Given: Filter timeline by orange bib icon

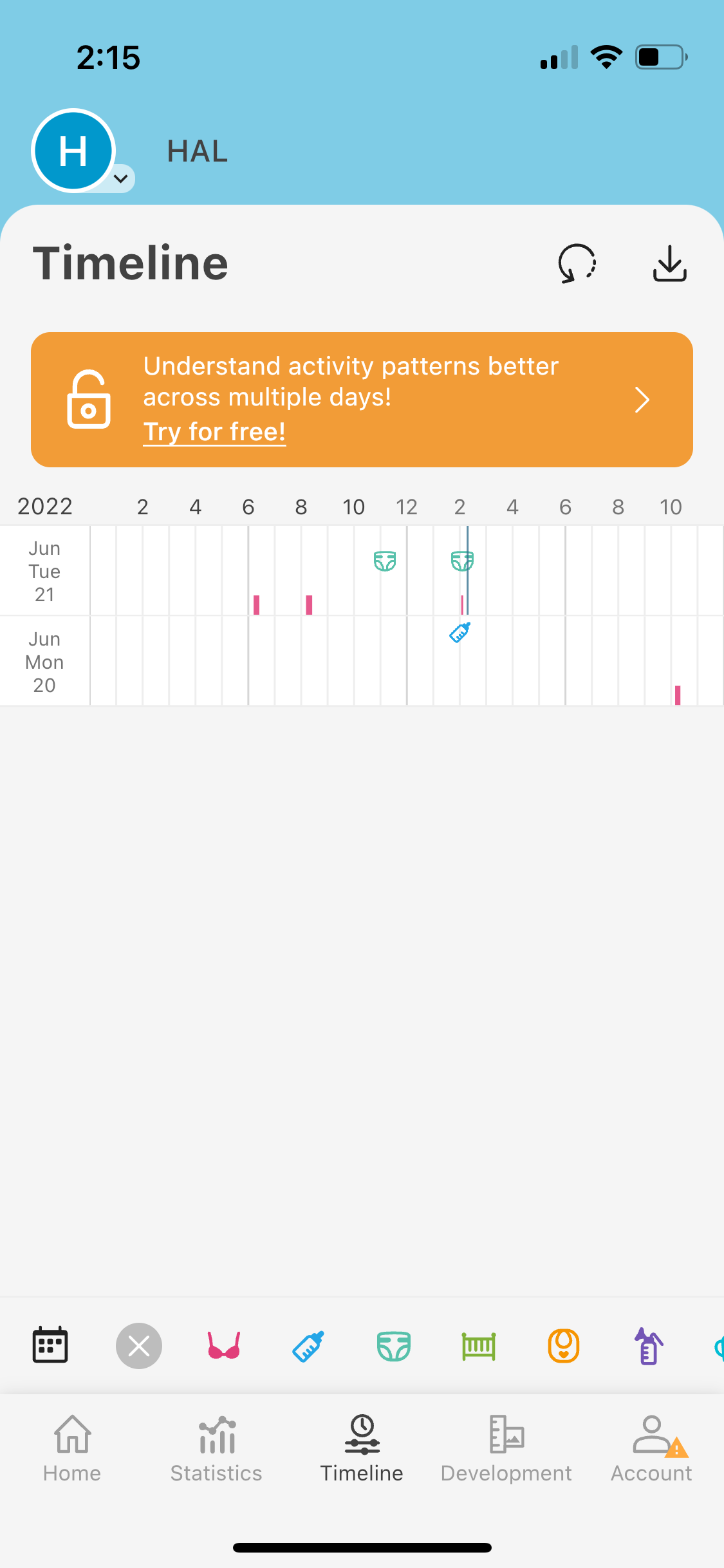Looking at the screenshot, I should 563,1346.
